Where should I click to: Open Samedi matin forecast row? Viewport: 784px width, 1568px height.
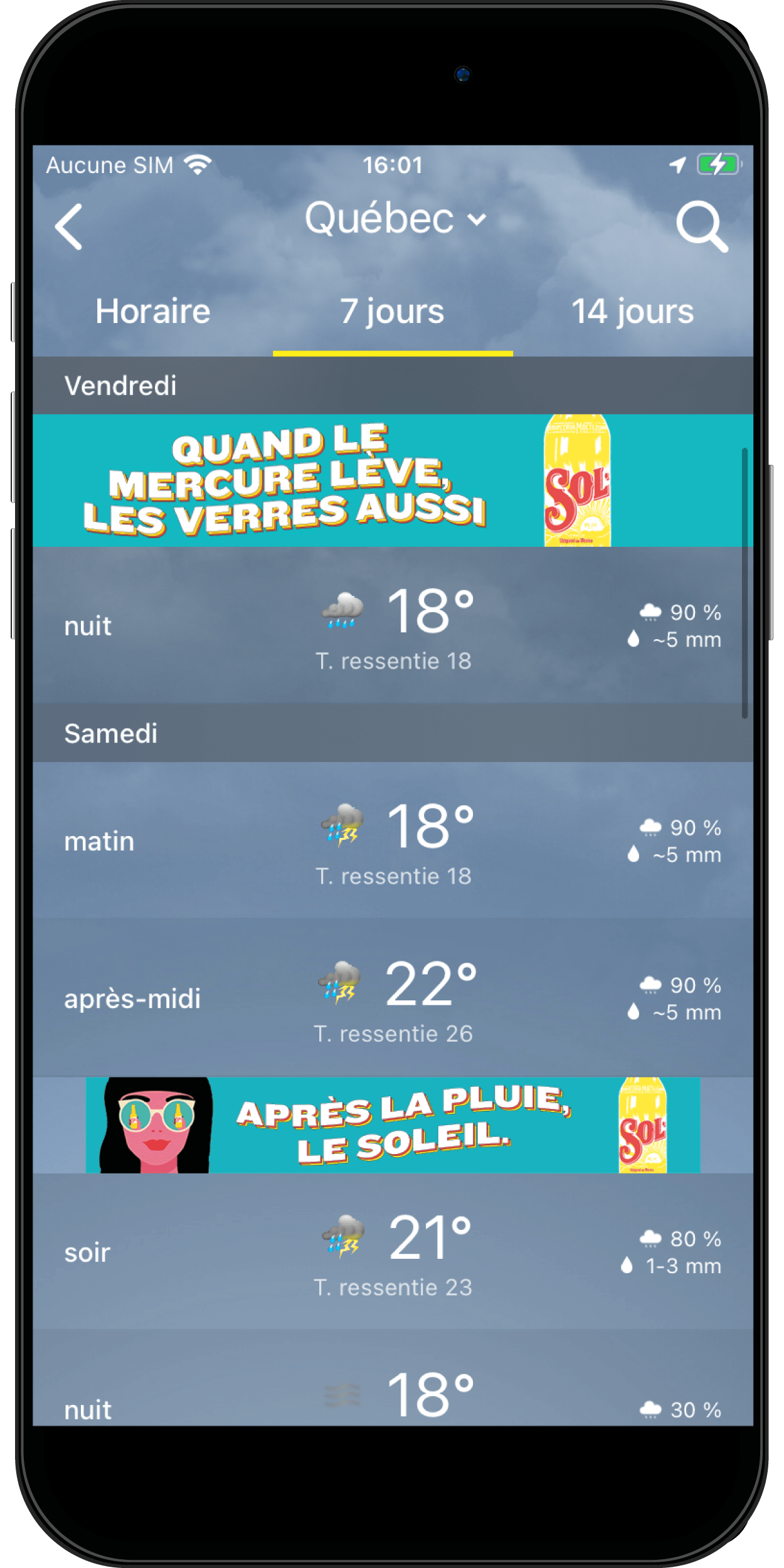(393, 840)
